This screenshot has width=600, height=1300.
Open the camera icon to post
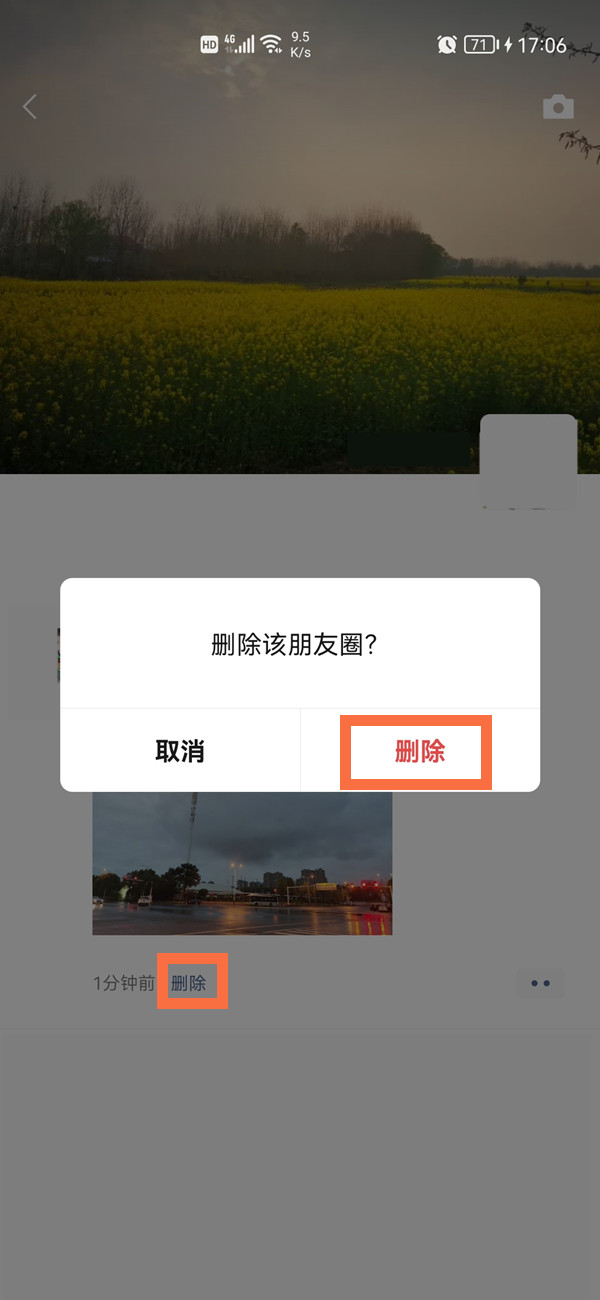coord(558,107)
